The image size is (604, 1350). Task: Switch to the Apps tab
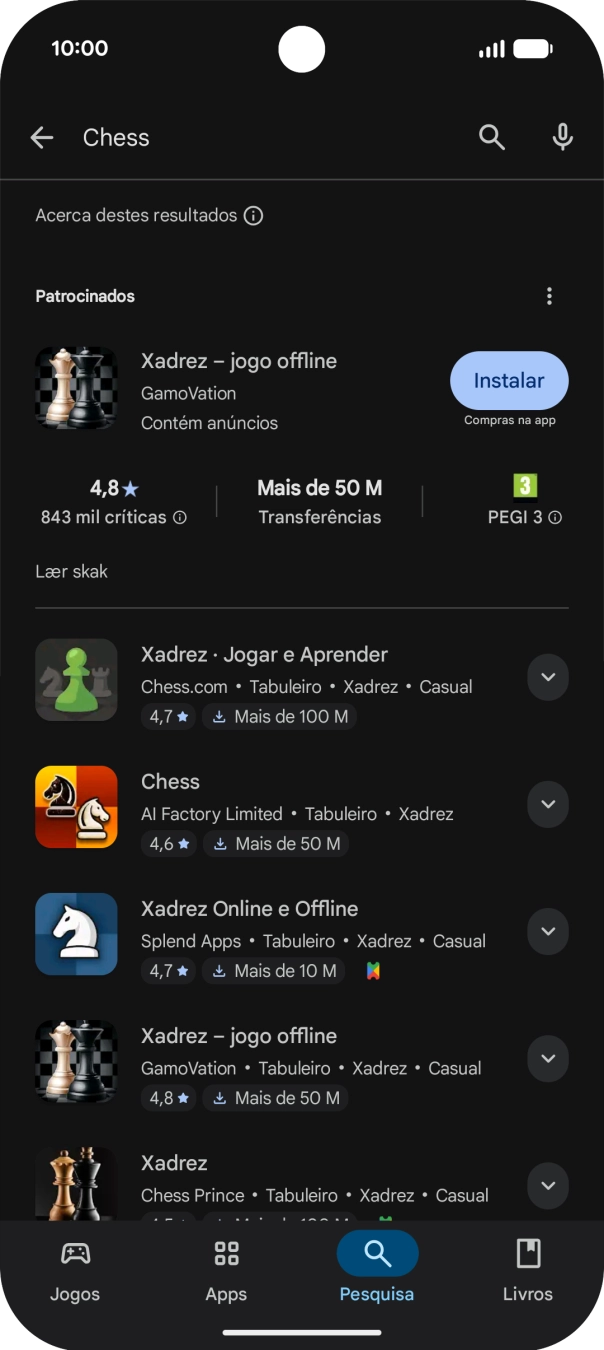pyautogui.click(x=226, y=1268)
